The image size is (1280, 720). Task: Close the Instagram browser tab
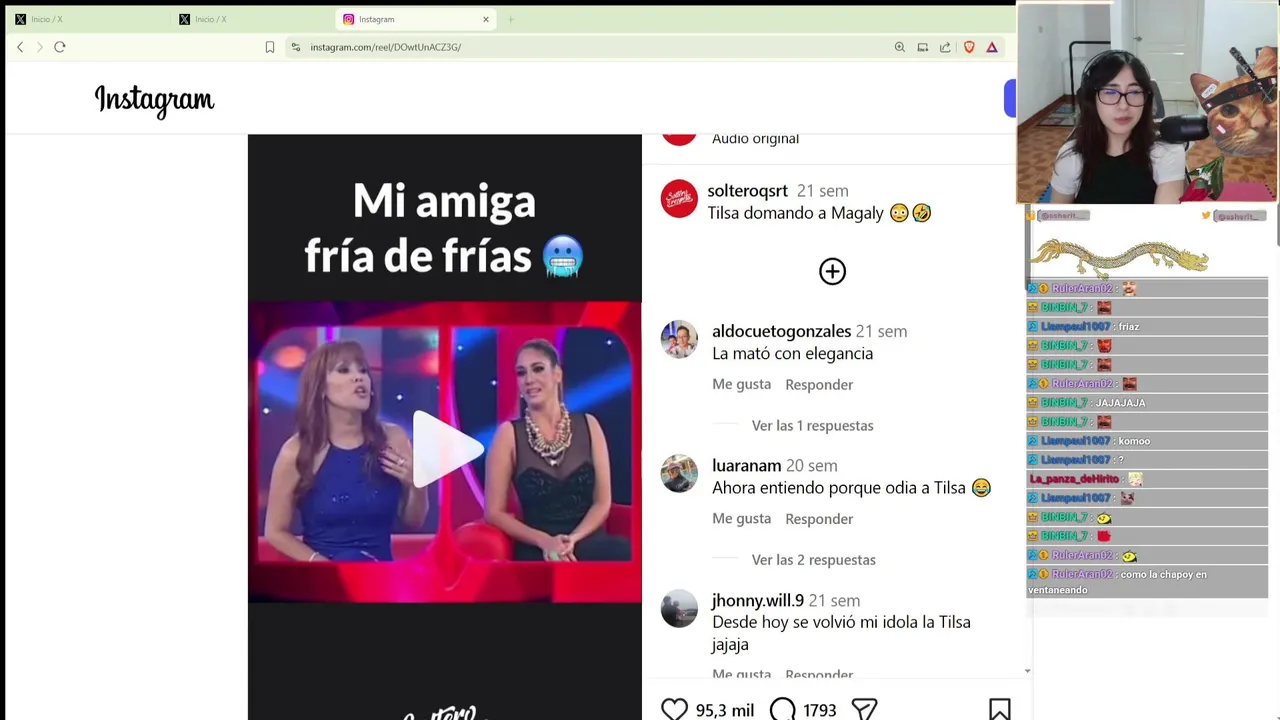click(486, 19)
